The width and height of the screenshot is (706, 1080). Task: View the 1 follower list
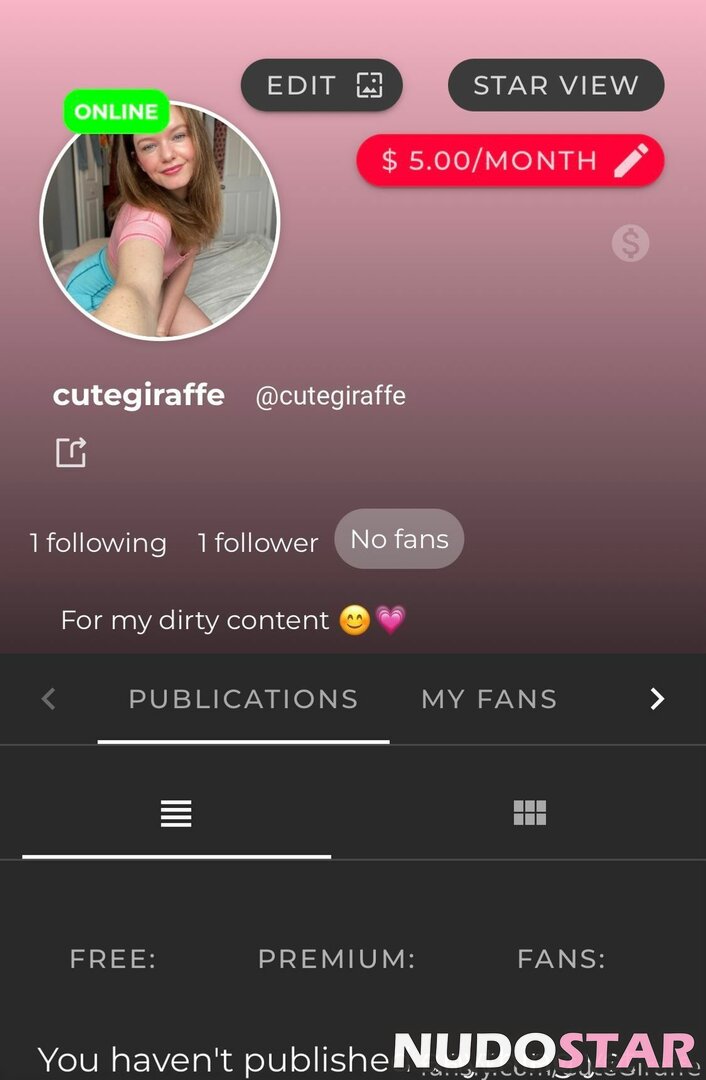258,543
